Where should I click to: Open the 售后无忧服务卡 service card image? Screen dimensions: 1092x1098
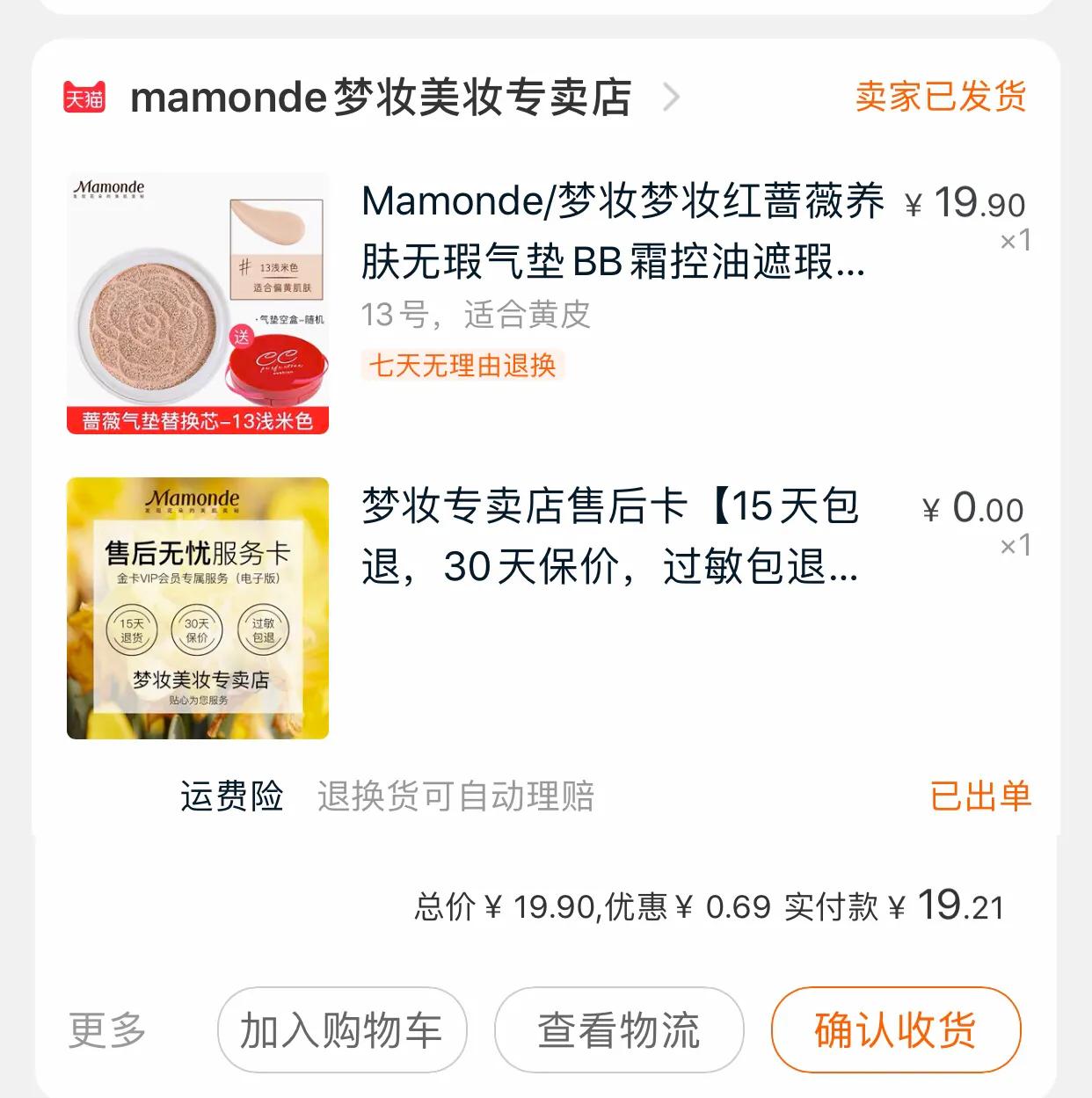coord(196,607)
